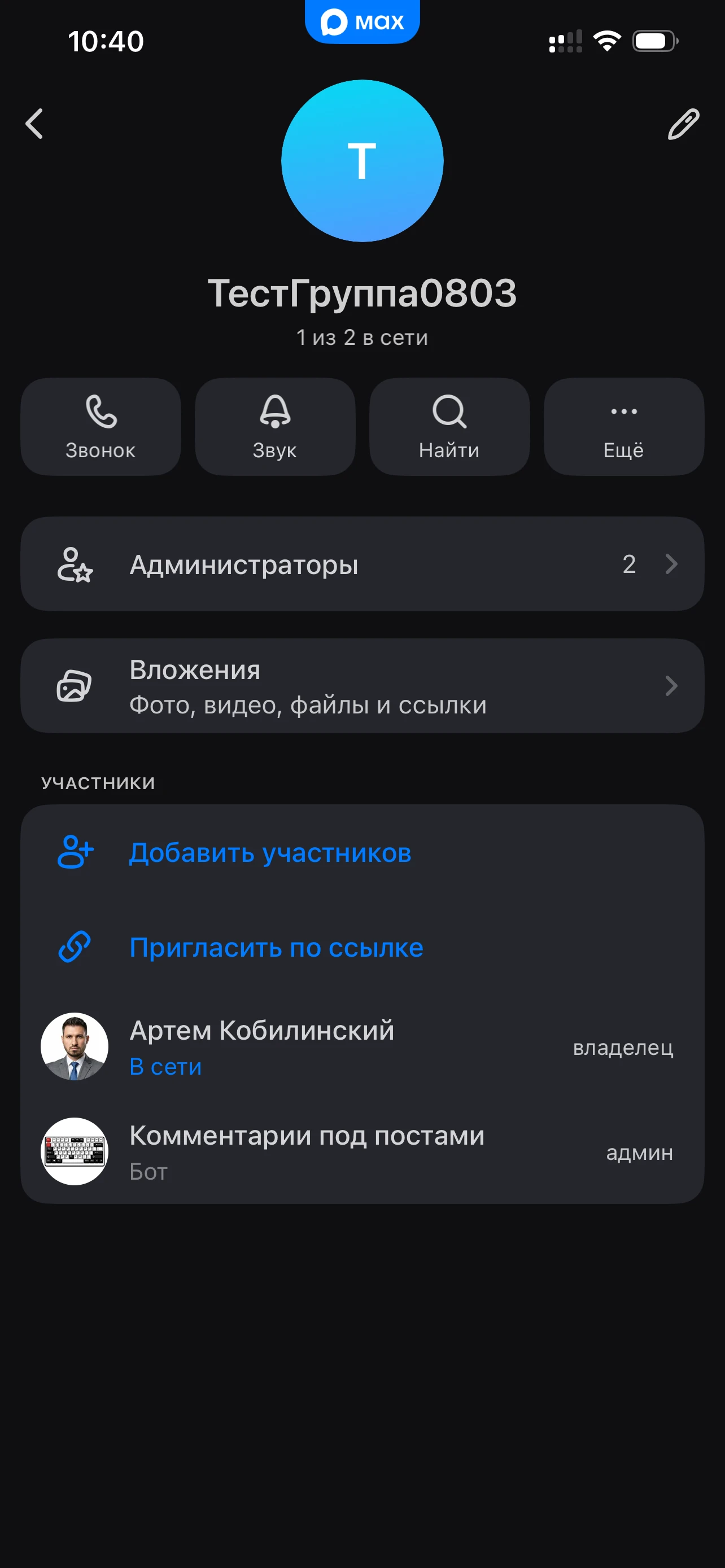
Task: Go back with the left chevron arrow
Action: click(34, 124)
